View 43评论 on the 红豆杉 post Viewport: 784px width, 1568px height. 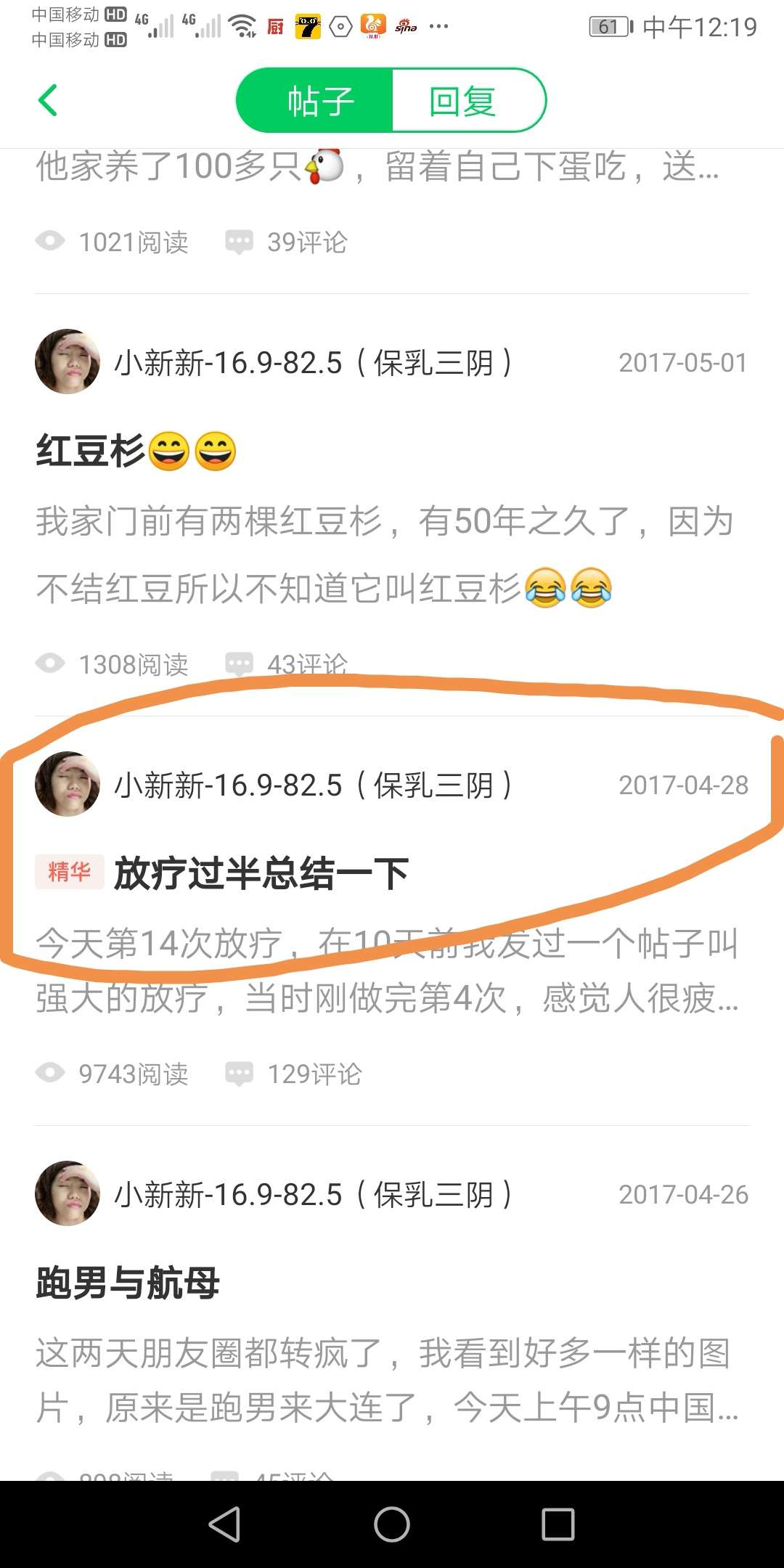coord(287,663)
